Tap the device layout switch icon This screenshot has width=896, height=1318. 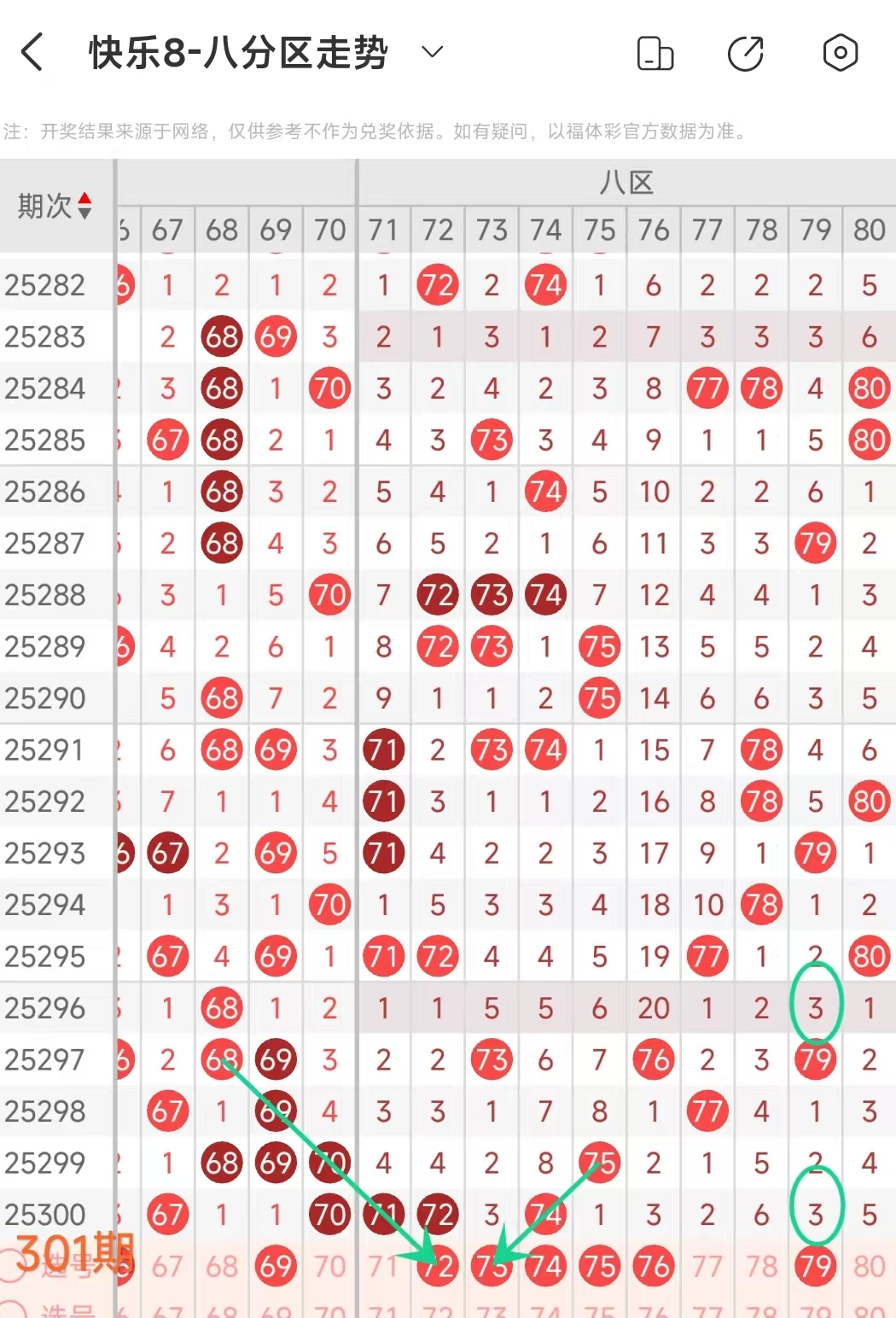pos(655,53)
